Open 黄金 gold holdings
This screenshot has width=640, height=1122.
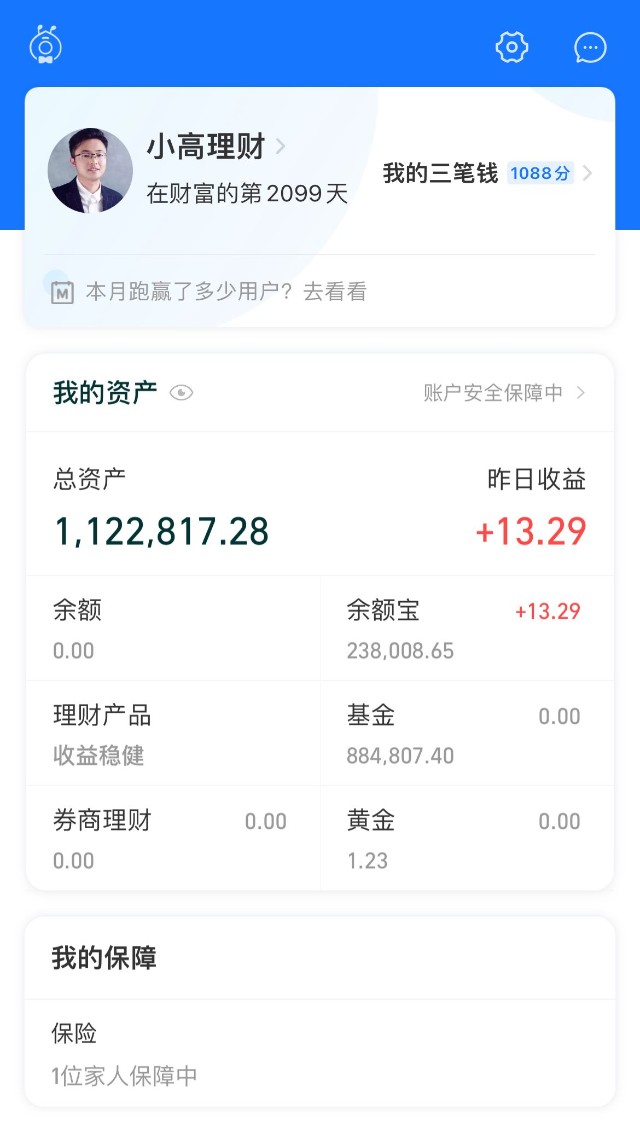point(467,839)
